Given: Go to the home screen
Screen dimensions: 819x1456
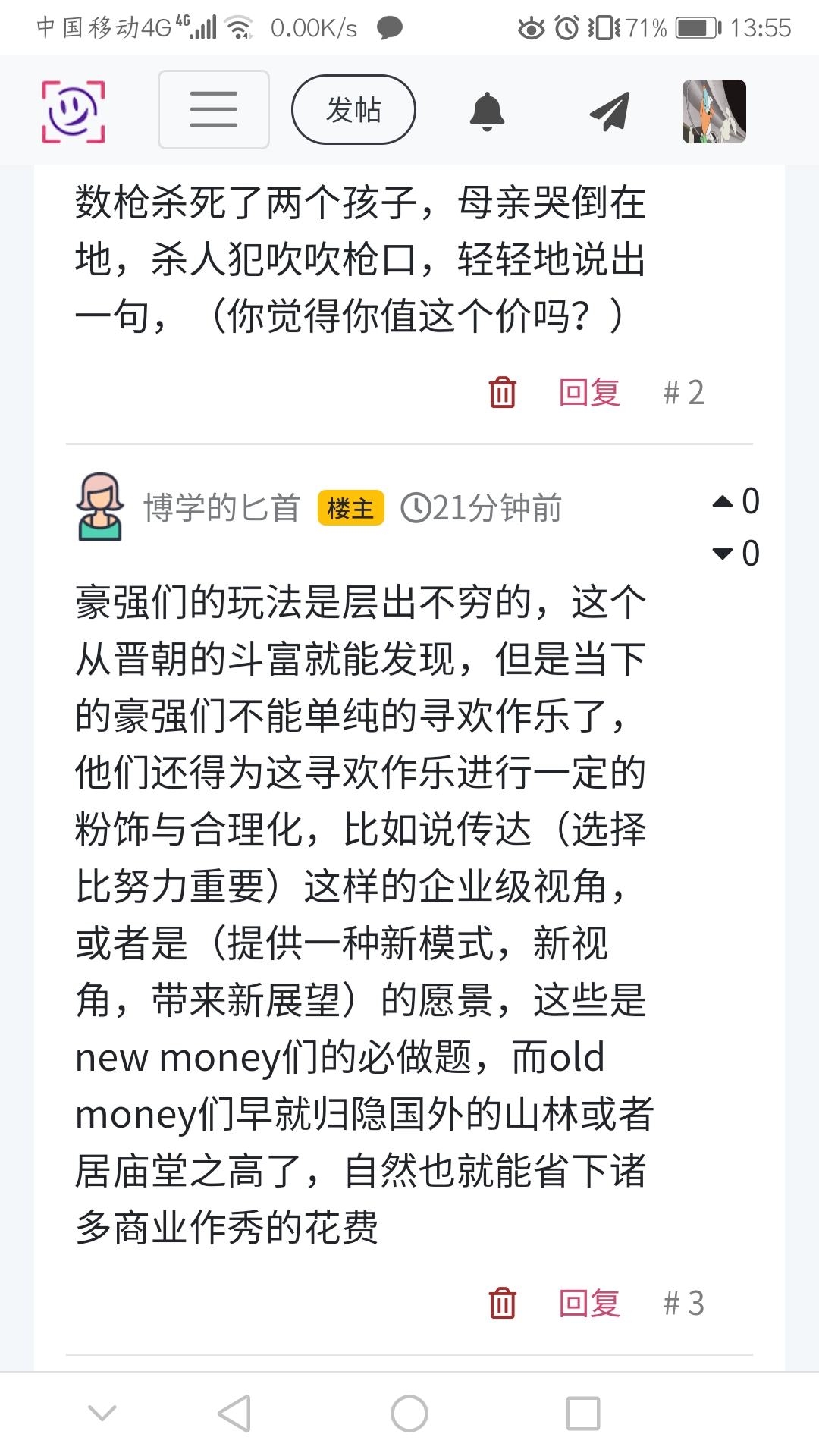Looking at the screenshot, I should (409, 1414).
